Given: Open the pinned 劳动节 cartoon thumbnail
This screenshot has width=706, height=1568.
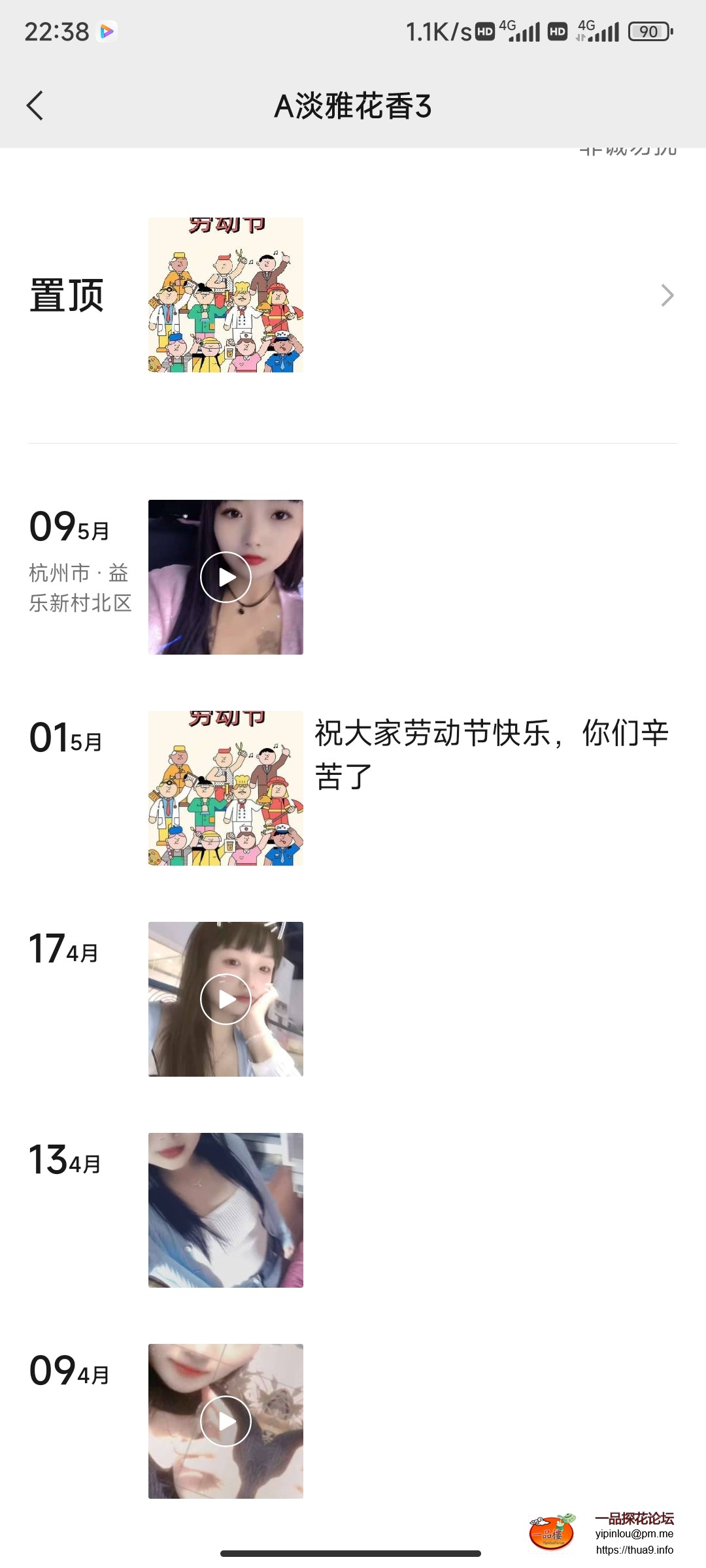Looking at the screenshot, I should [x=226, y=294].
